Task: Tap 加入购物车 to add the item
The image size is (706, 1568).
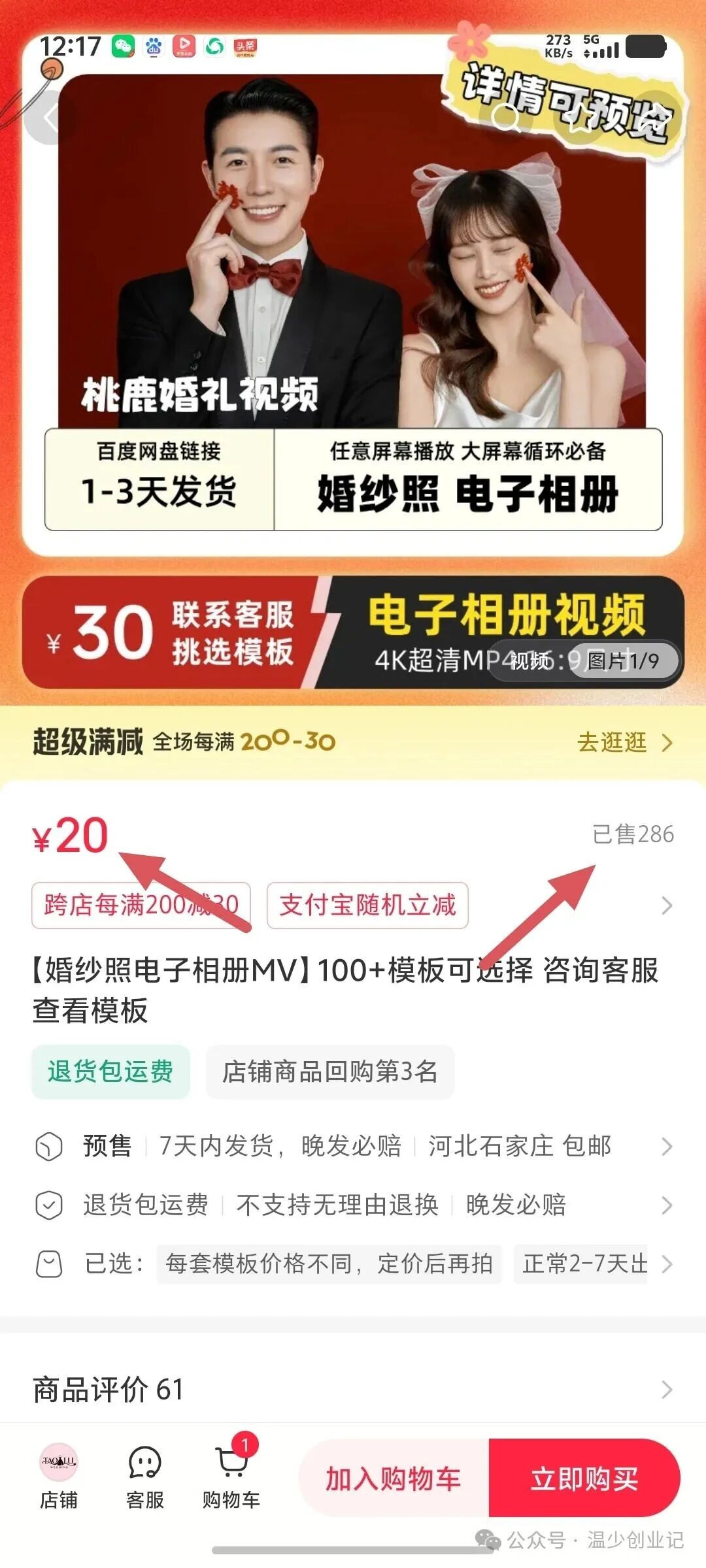Action: pyautogui.click(x=394, y=1478)
